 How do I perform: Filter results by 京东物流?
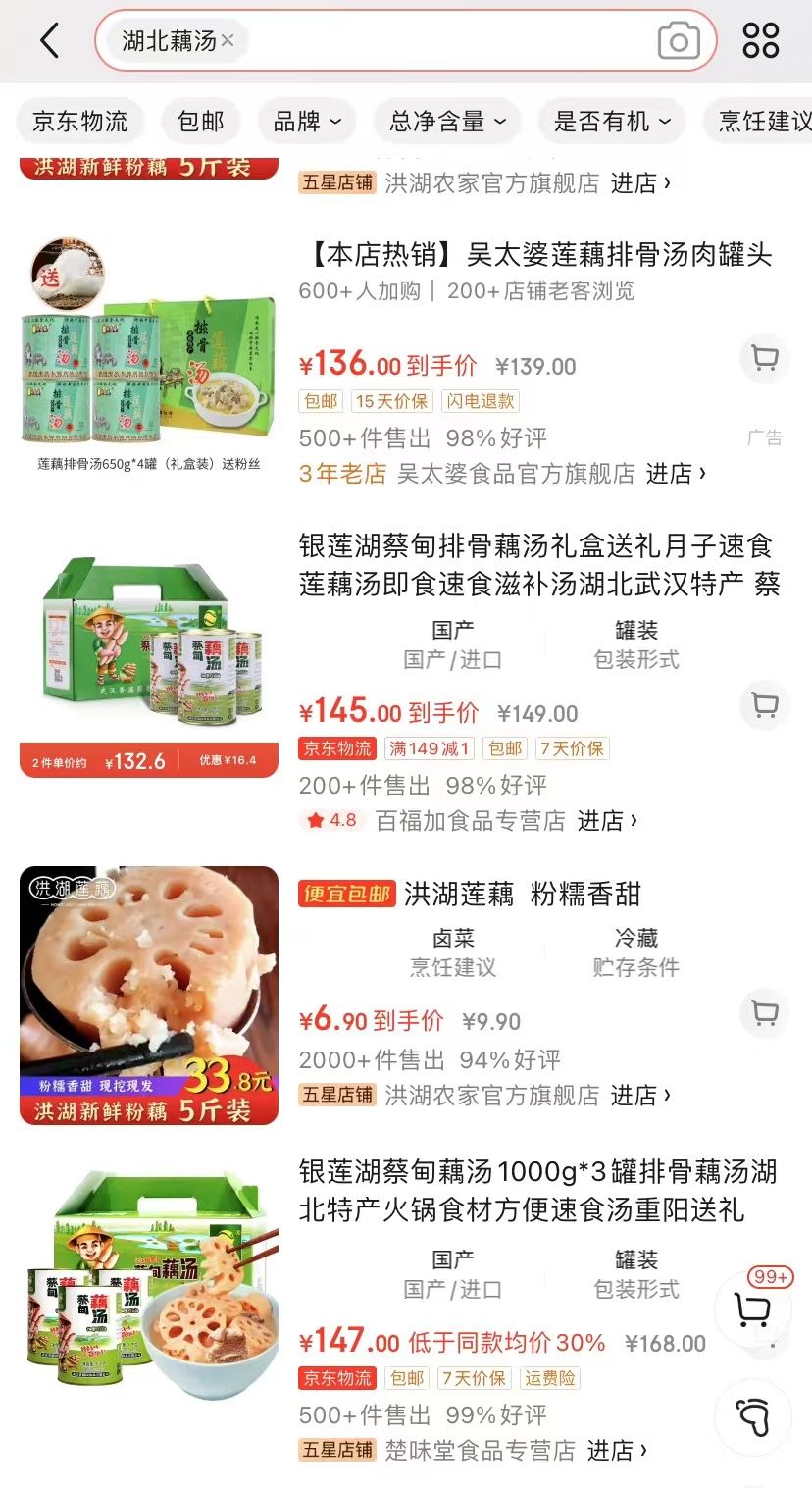pos(80,122)
